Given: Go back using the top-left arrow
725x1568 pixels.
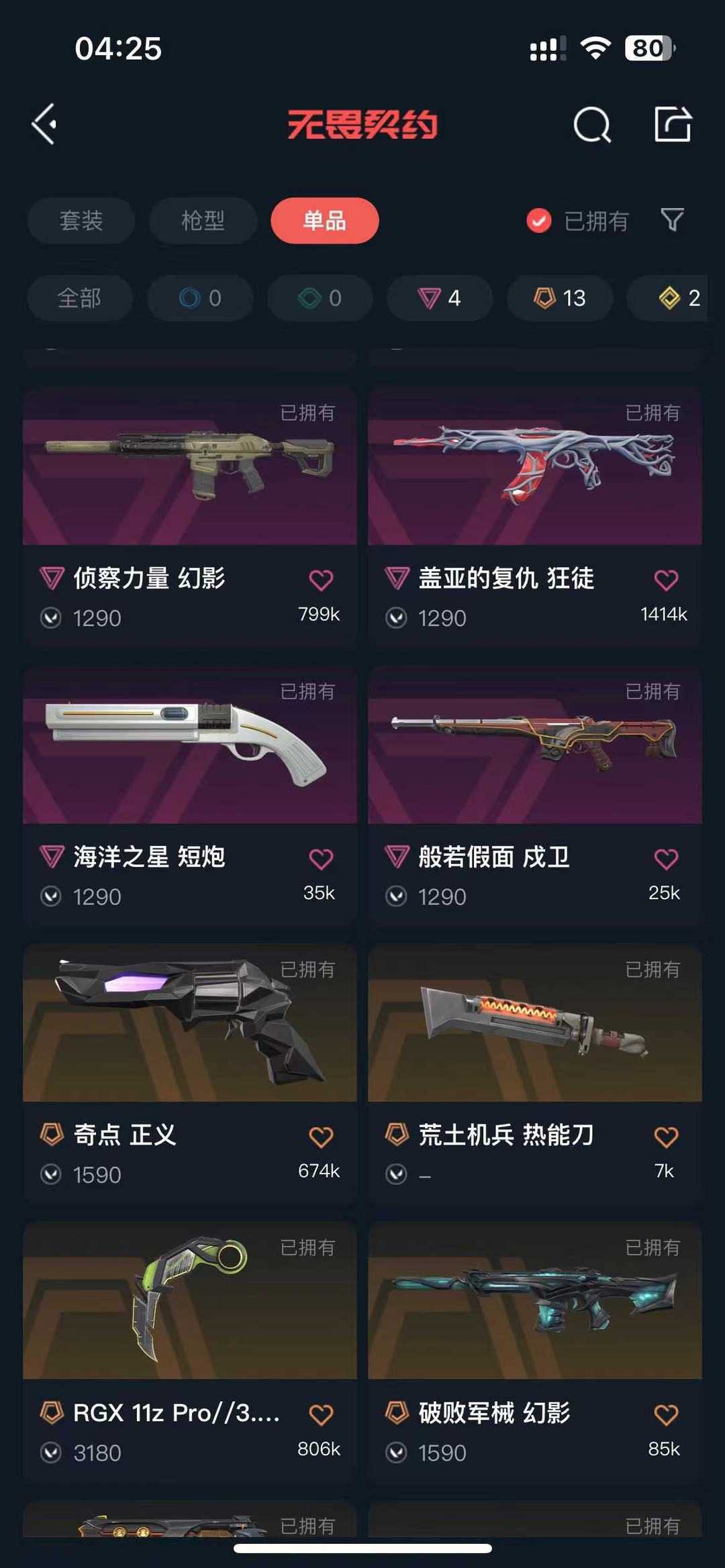Looking at the screenshot, I should pyautogui.click(x=44, y=124).
